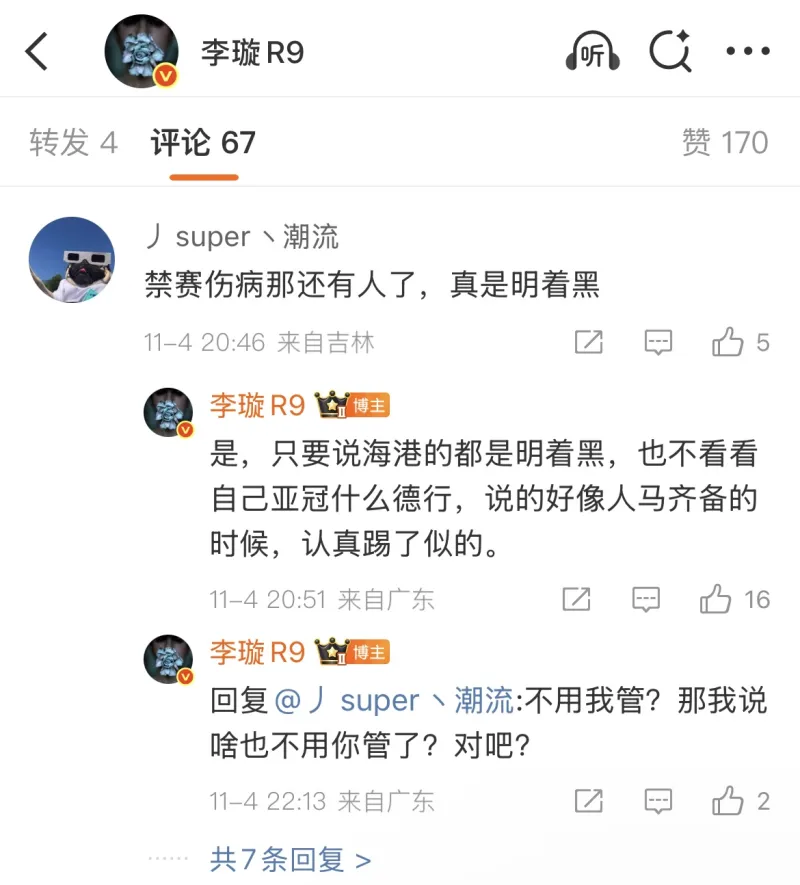The height and width of the screenshot is (885, 800).
Task: Like the reply with 16 likes
Action: [x=716, y=599]
